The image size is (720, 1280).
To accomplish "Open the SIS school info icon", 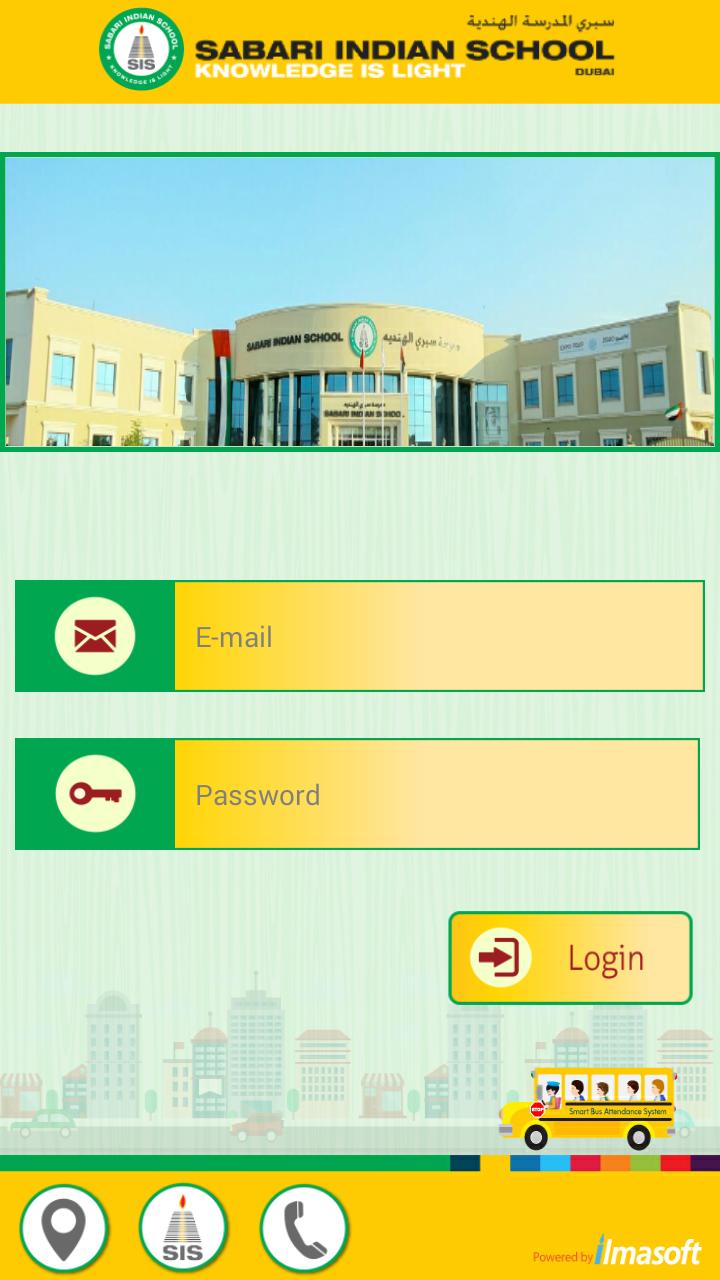I will click(x=183, y=1229).
